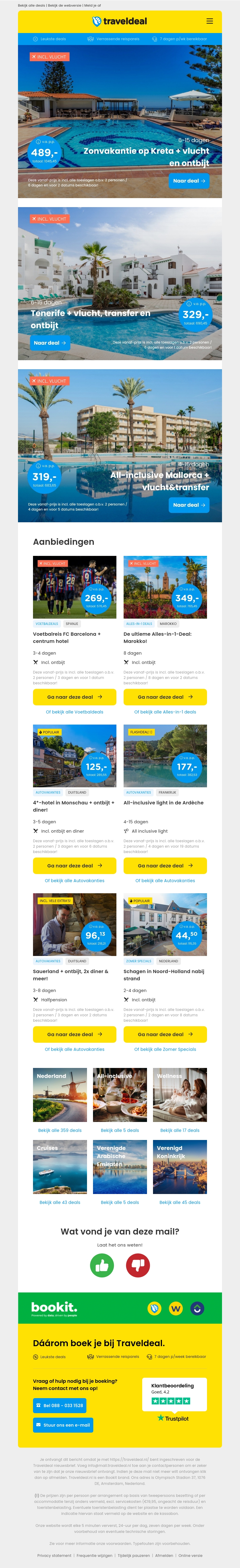The height and width of the screenshot is (1568, 240).
Task: Tap 'Naar deal' on the Tenerife offer
Action: 50,343
